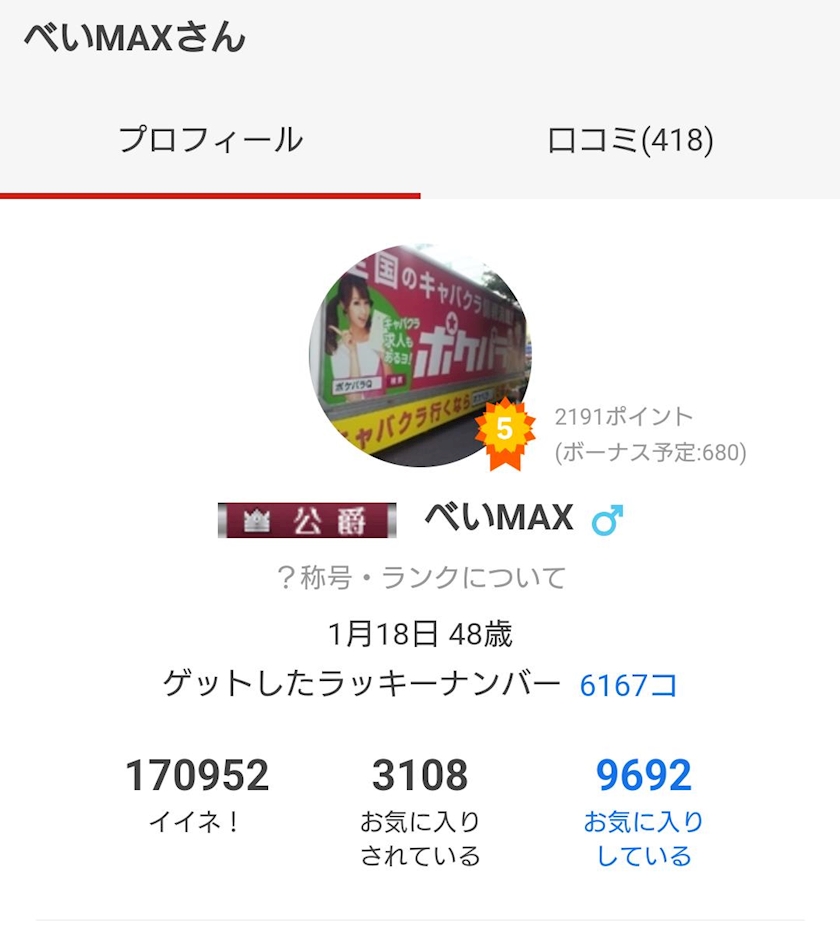Select the プロフィール tab
840x945 pixels.
click(x=210, y=140)
